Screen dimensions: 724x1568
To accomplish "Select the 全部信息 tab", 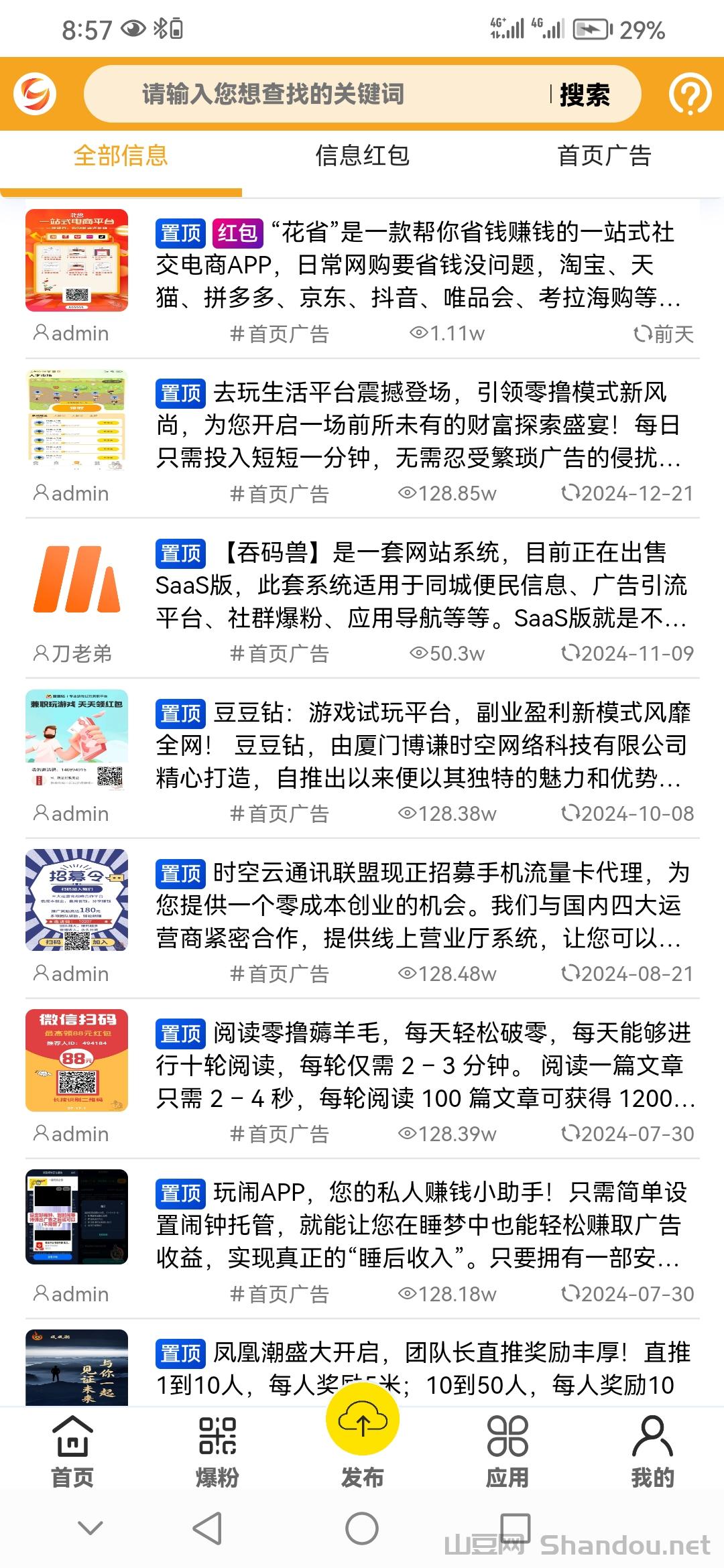I will pos(121,156).
